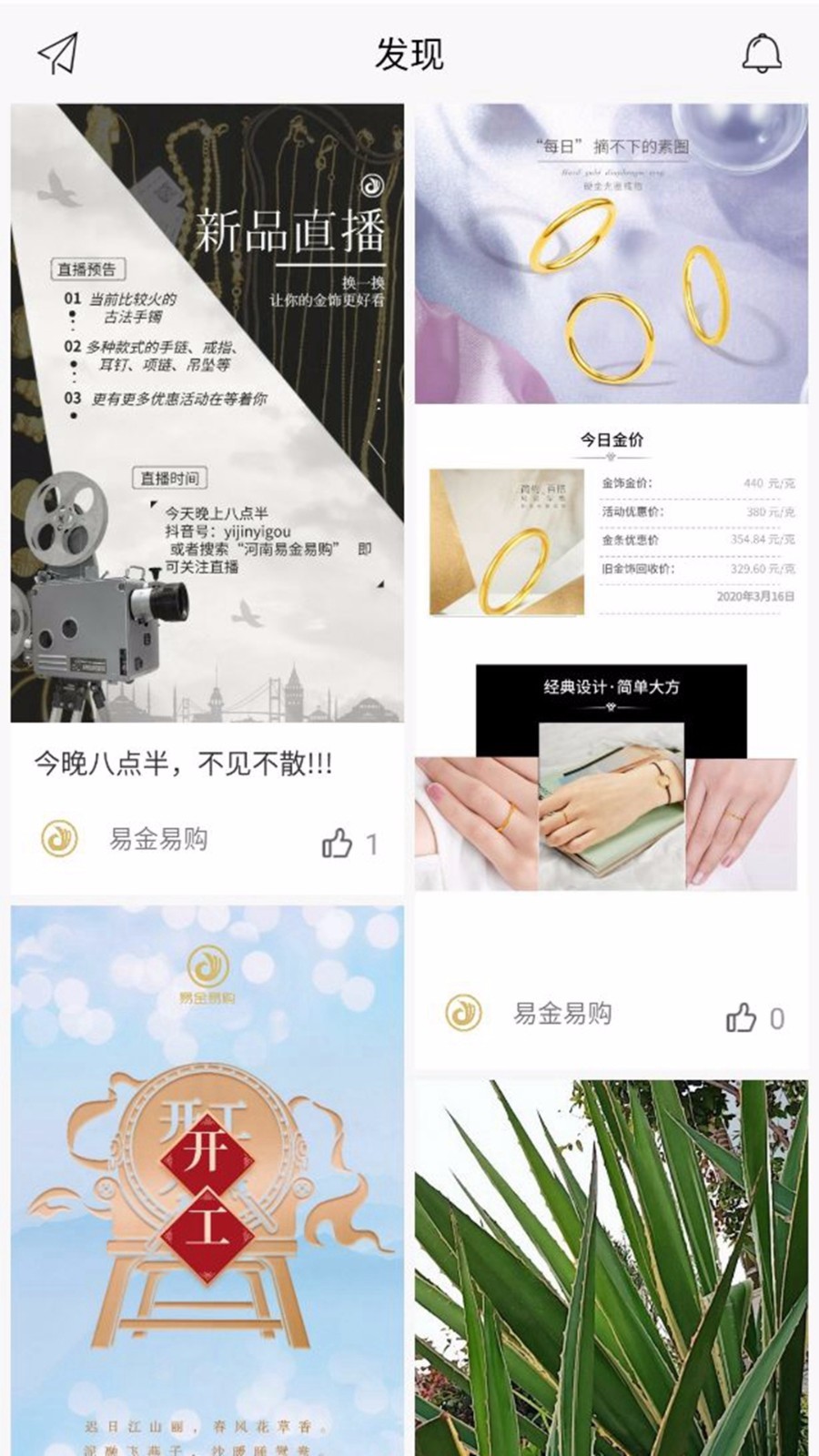This screenshot has width=819, height=1456.
Task: Open the green plant leaves post
Action: coord(612,1265)
